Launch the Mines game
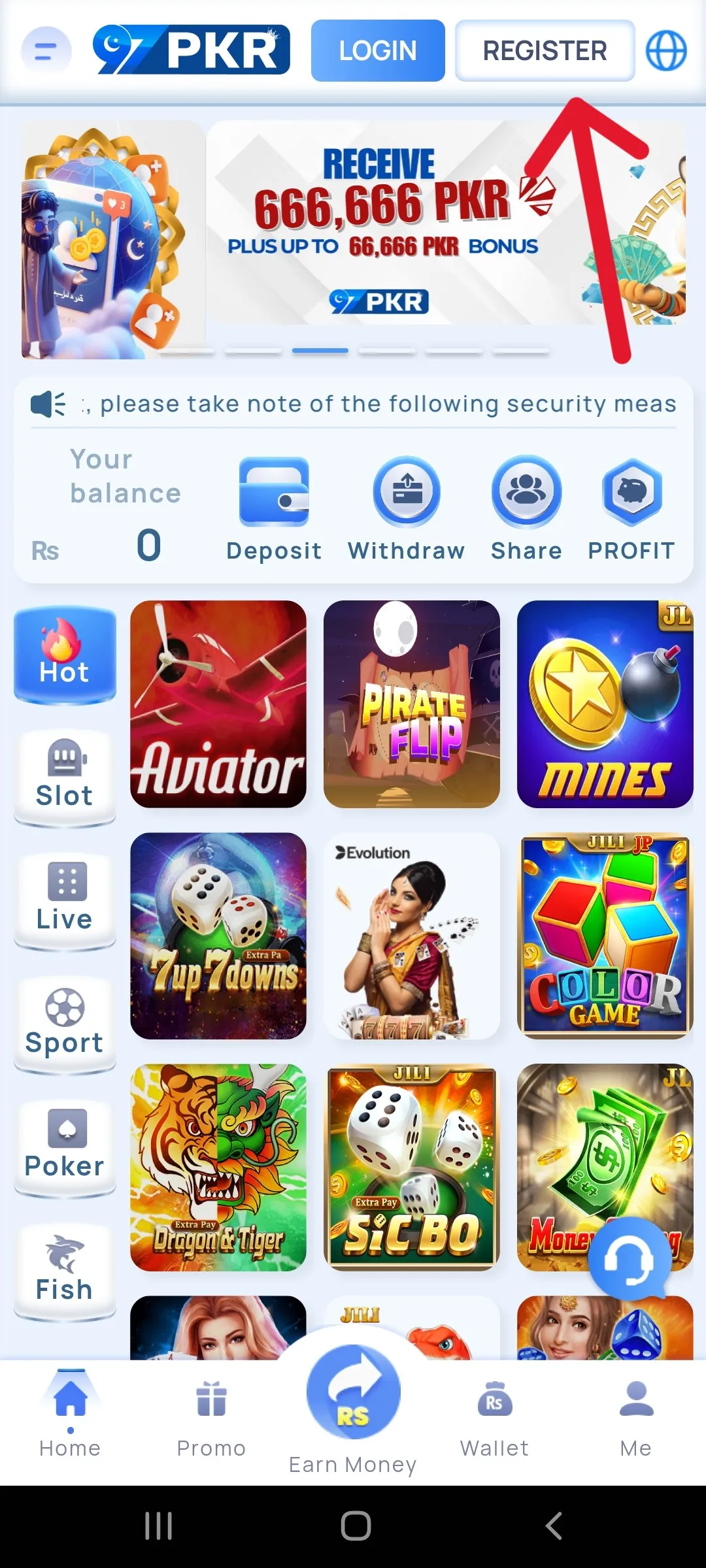 [x=605, y=704]
